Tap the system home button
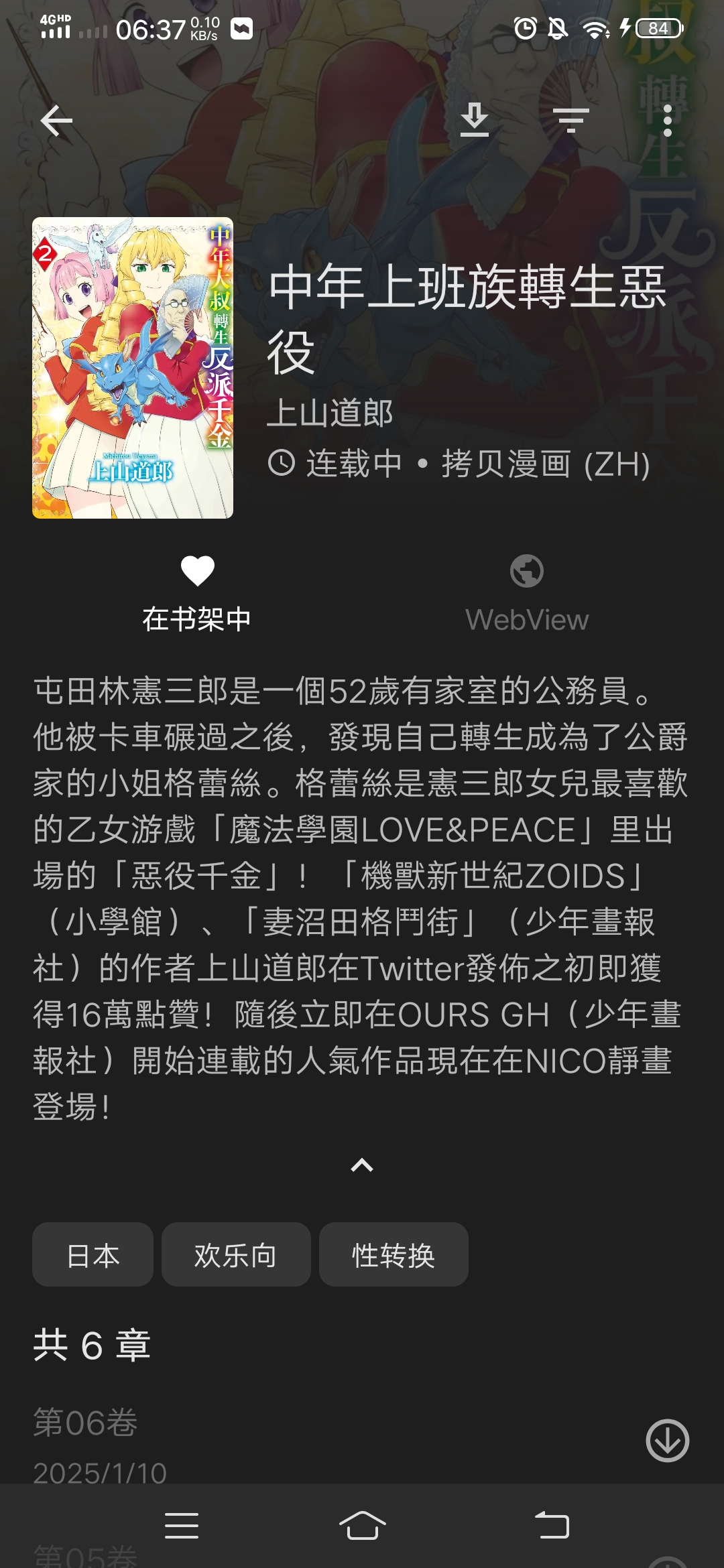 pos(362,1526)
